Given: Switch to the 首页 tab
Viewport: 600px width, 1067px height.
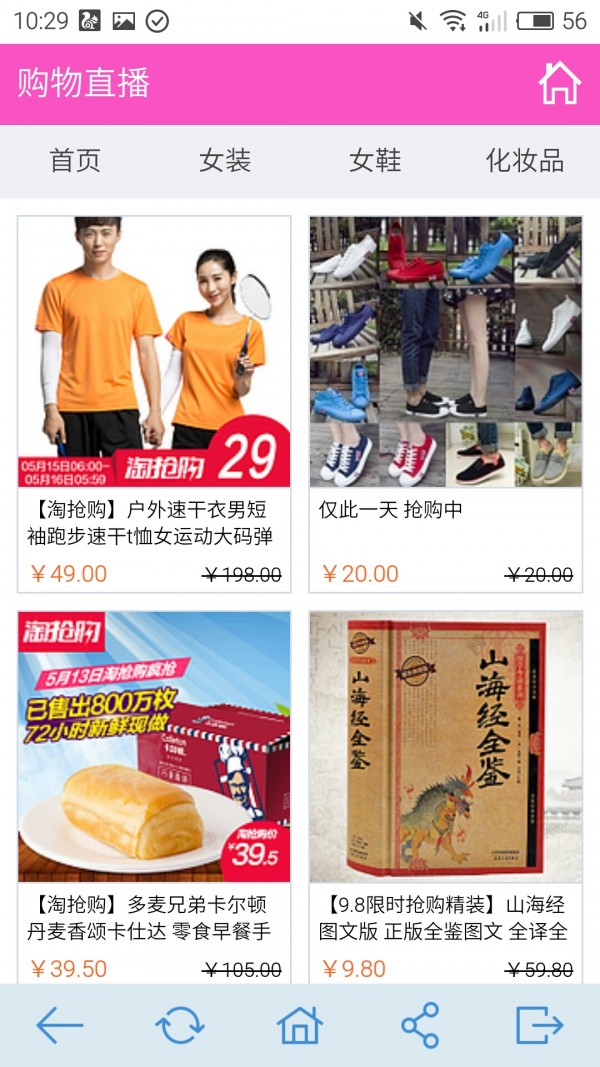Looking at the screenshot, I should pos(75,160).
